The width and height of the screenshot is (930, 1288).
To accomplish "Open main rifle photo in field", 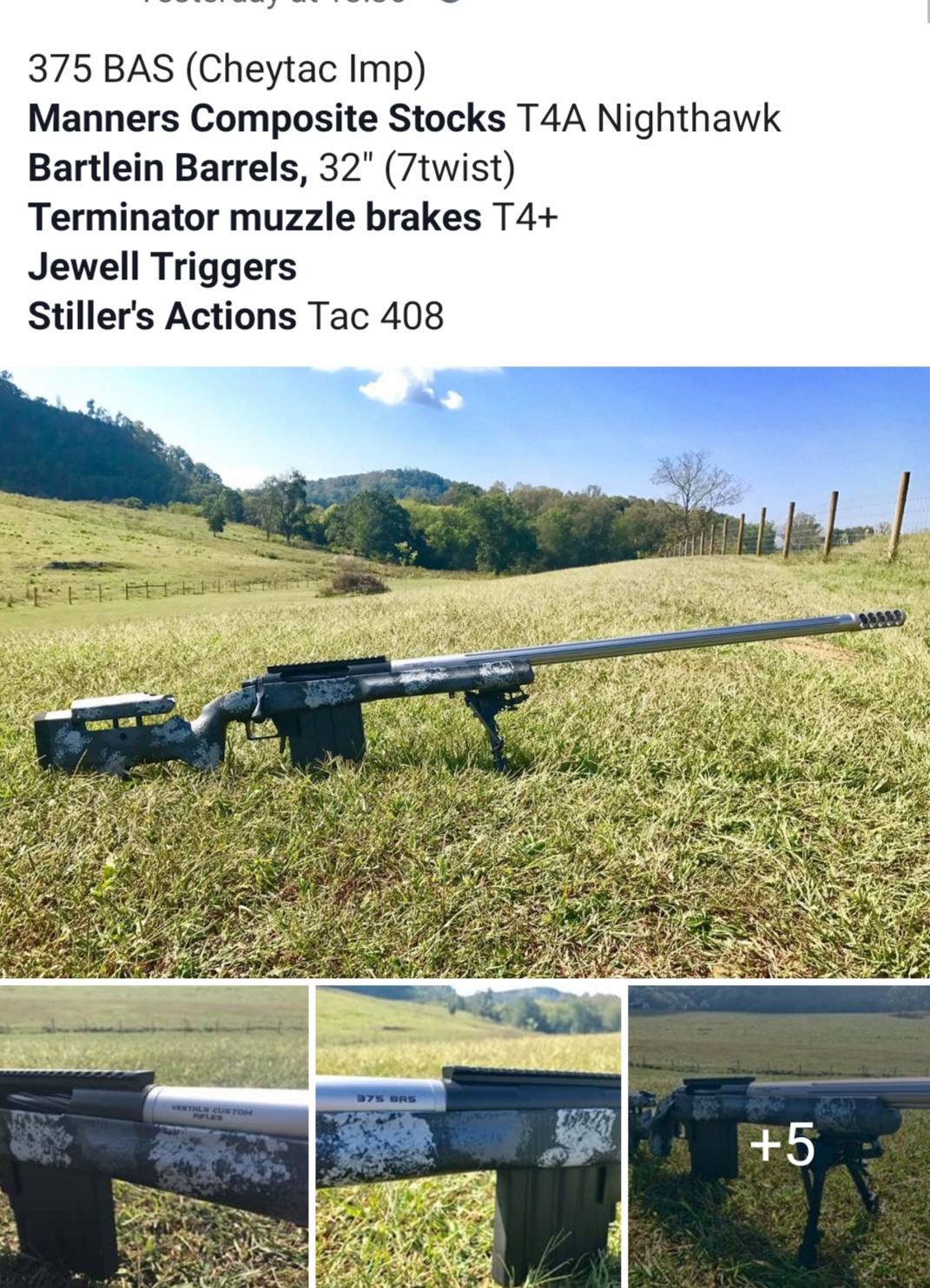I will pos(465,671).
